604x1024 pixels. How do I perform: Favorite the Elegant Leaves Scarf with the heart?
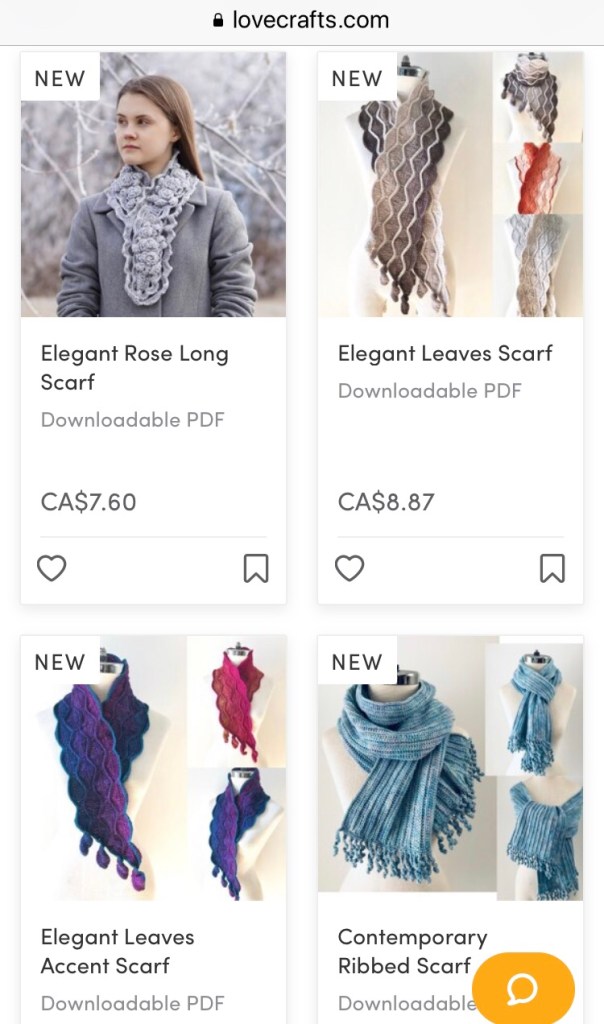pos(349,568)
